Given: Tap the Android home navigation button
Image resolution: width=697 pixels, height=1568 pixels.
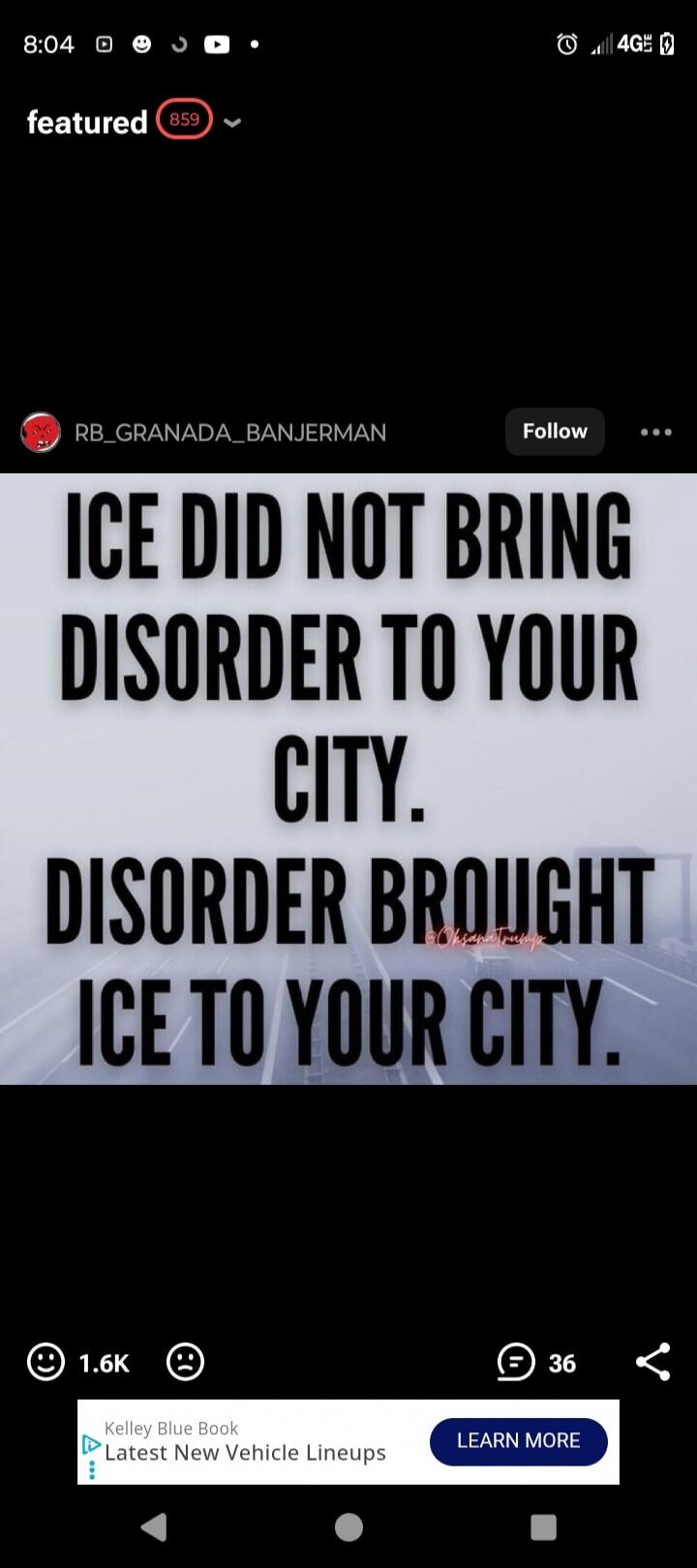Looking at the screenshot, I should (348, 1527).
